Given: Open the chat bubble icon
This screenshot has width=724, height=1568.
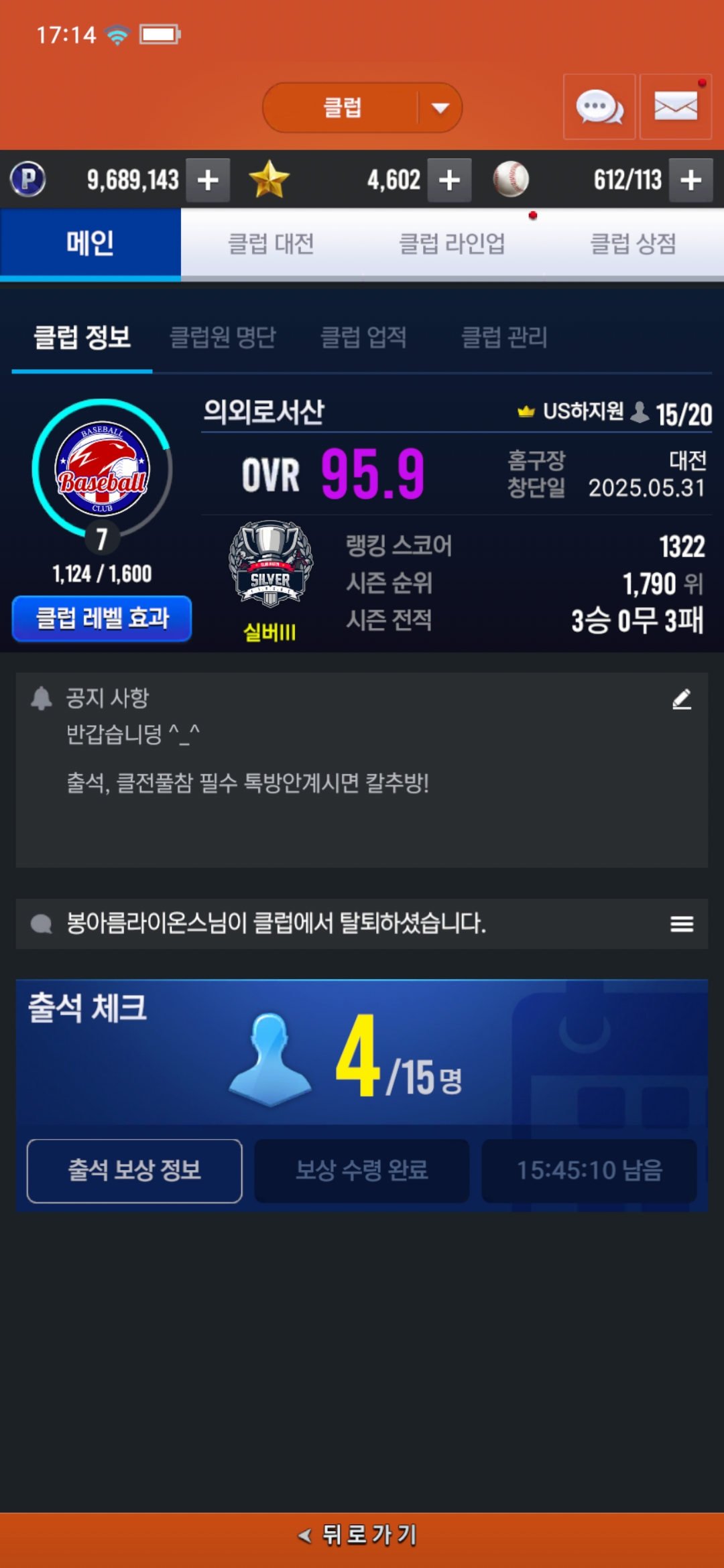Looking at the screenshot, I should click(x=599, y=107).
